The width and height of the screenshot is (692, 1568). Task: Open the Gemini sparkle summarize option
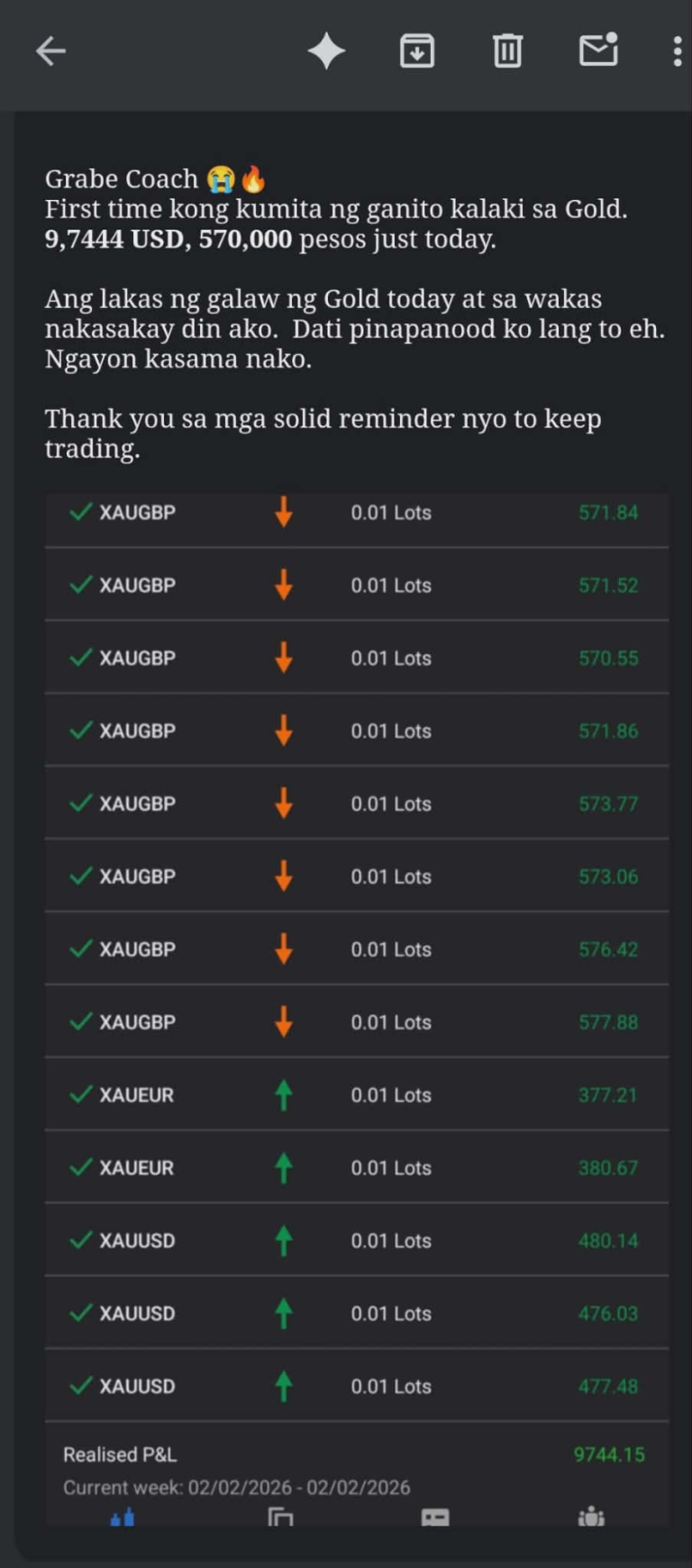click(x=326, y=51)
